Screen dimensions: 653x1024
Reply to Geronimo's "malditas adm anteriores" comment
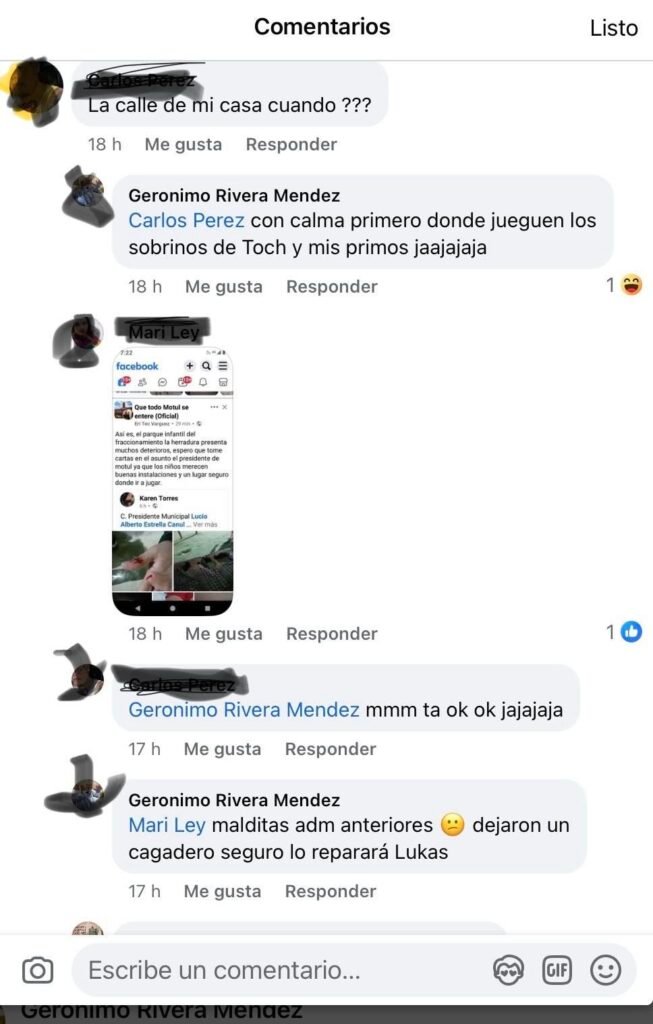331,891
